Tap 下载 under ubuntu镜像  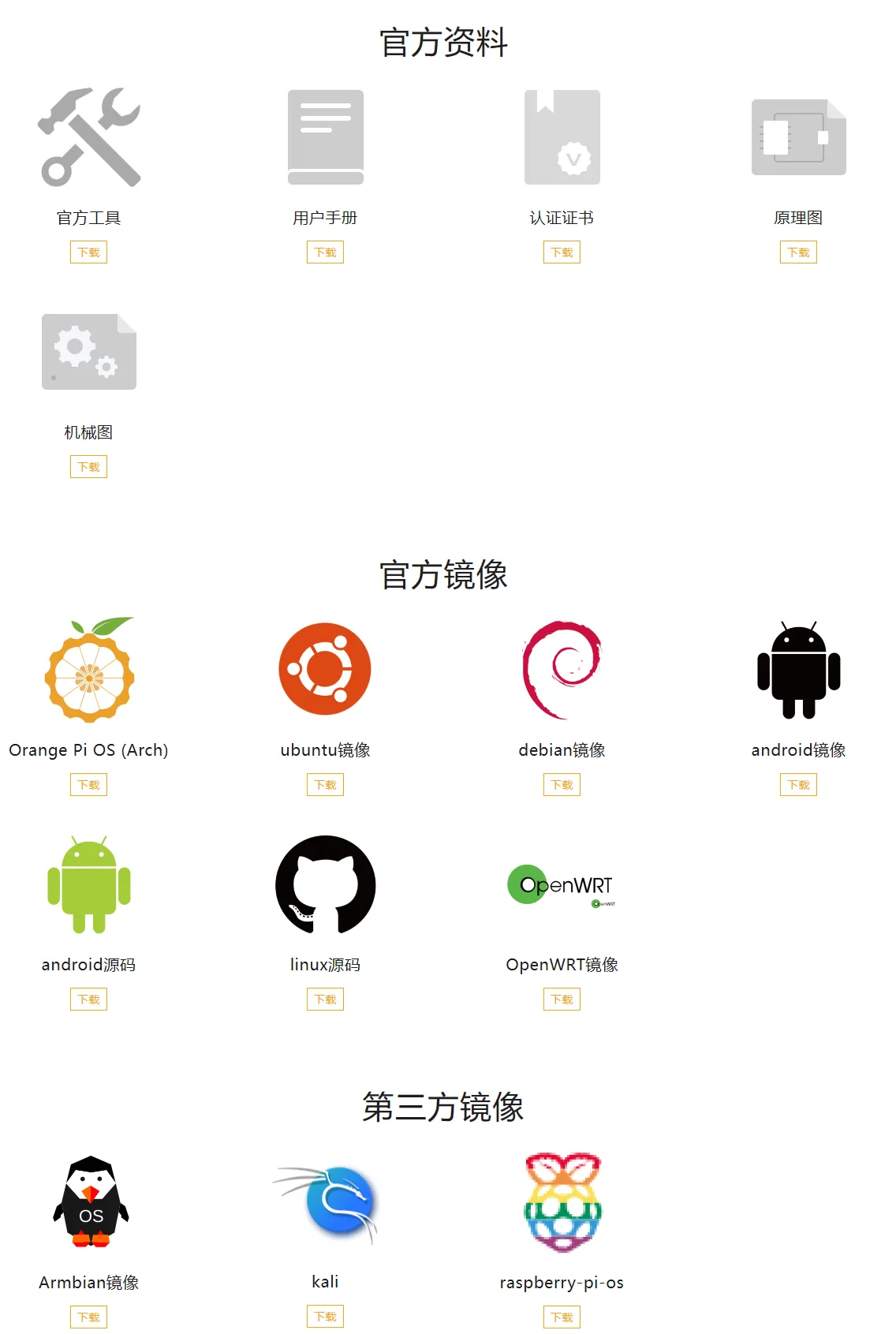(325, 785)
